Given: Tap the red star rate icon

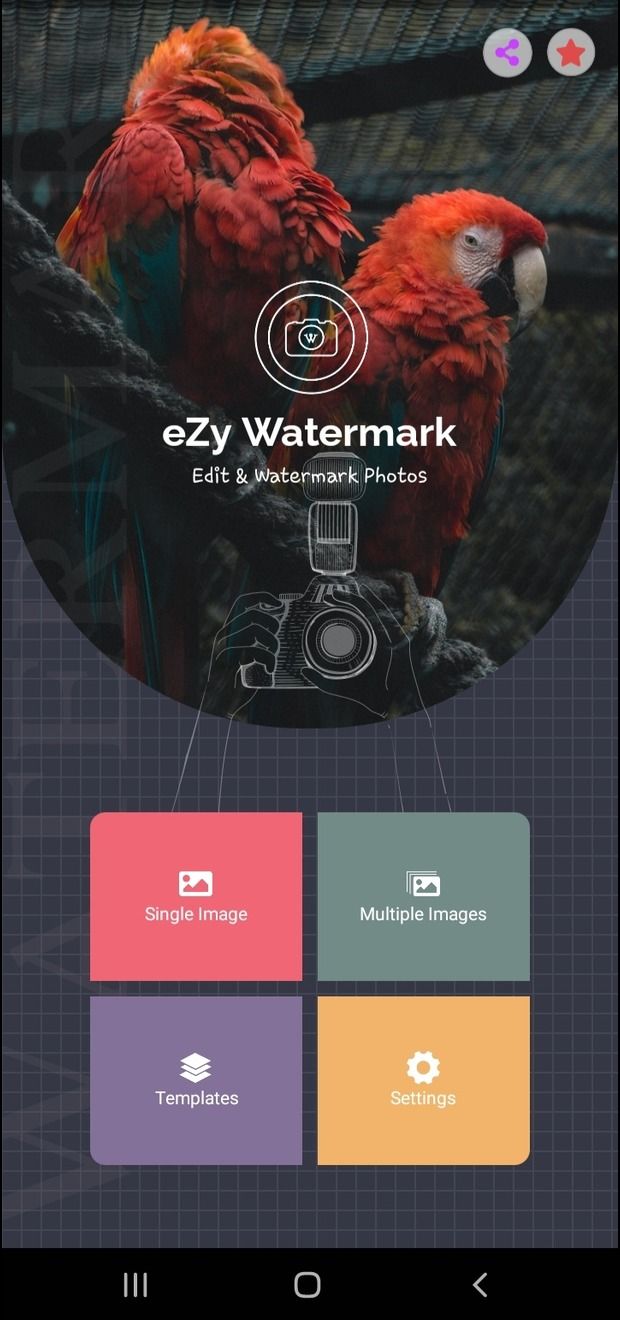Looking at the screenshot, I should (x=571, y=52).
